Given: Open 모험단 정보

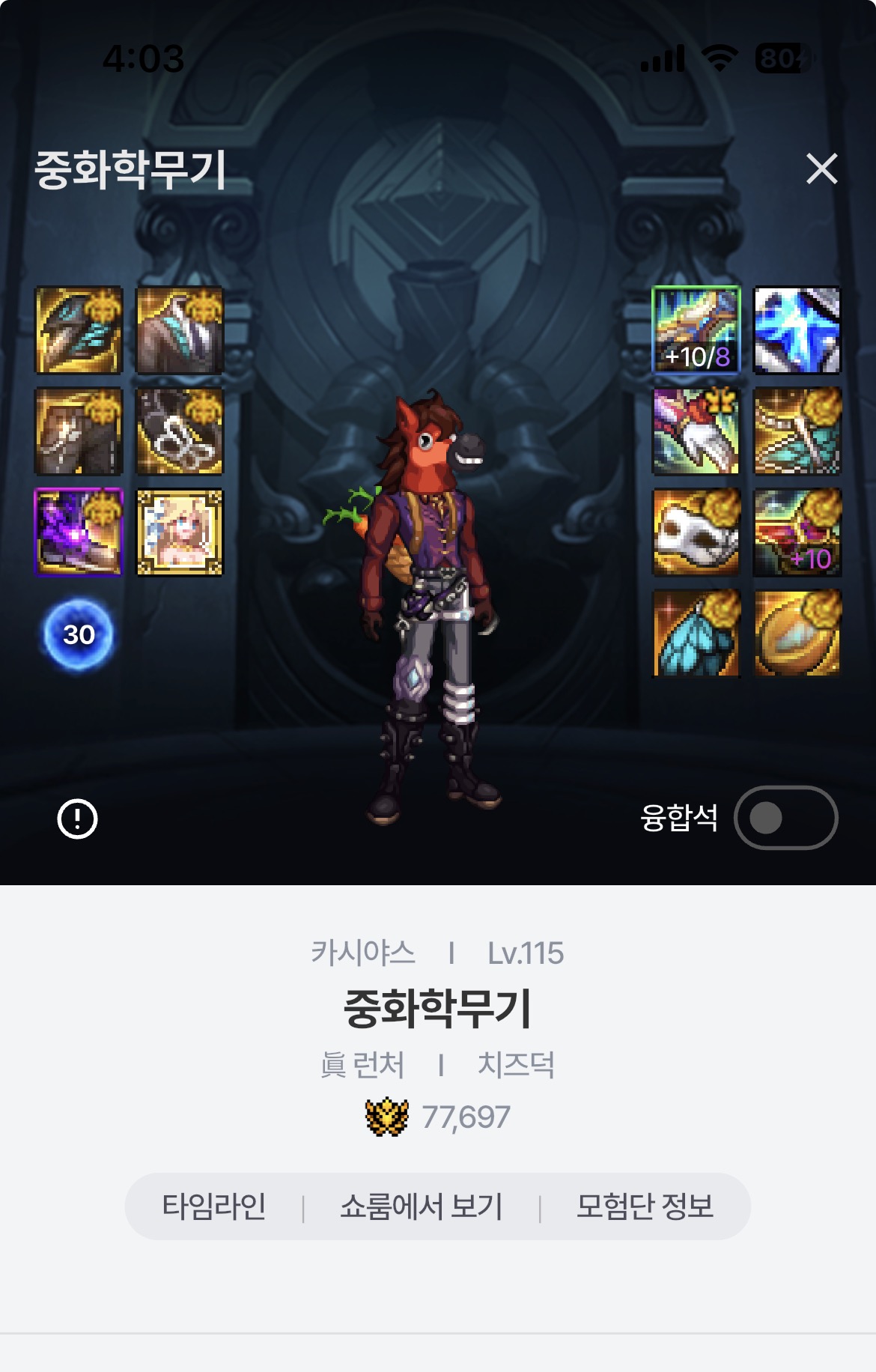Looking at the screenshot, I should point(644,1206).
